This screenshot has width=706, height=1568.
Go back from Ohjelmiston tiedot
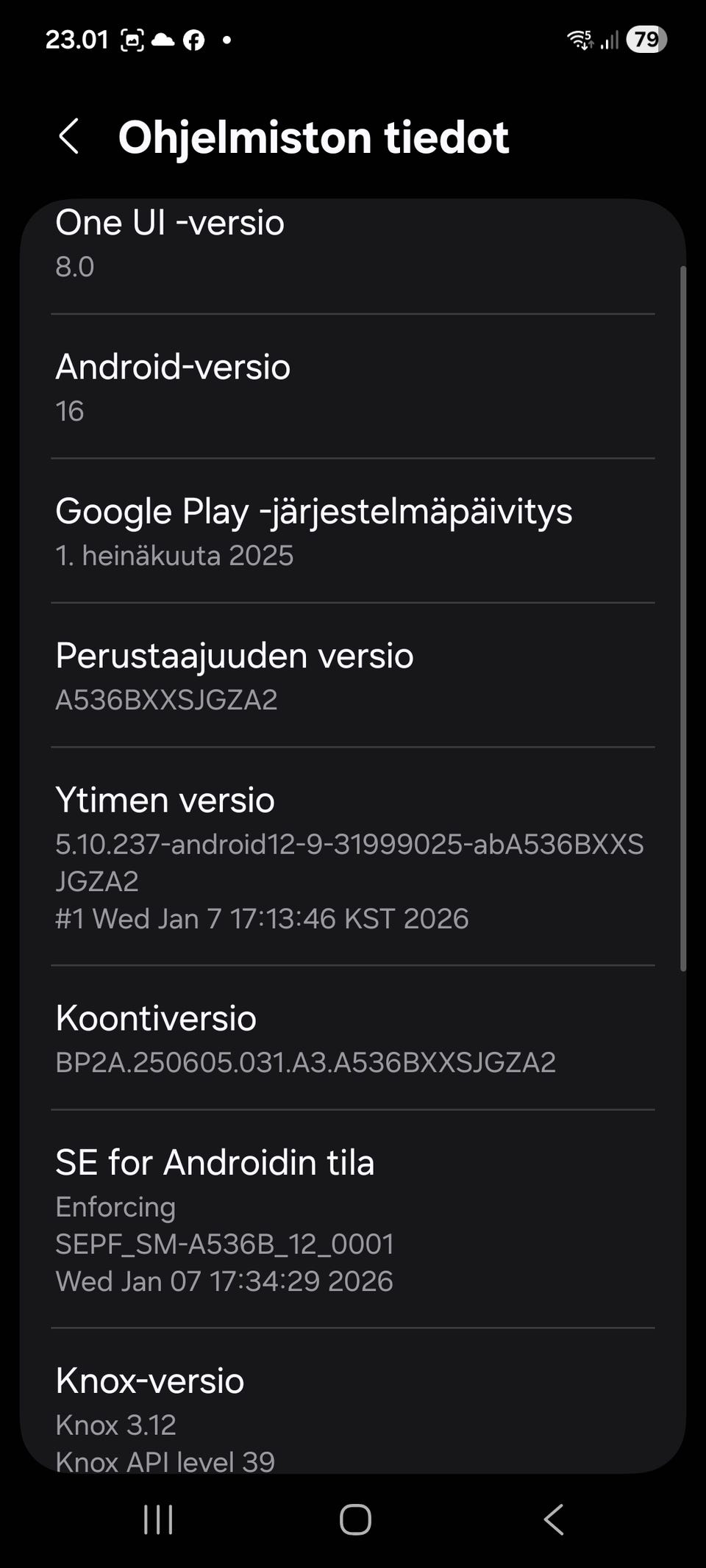coord(69,137)
